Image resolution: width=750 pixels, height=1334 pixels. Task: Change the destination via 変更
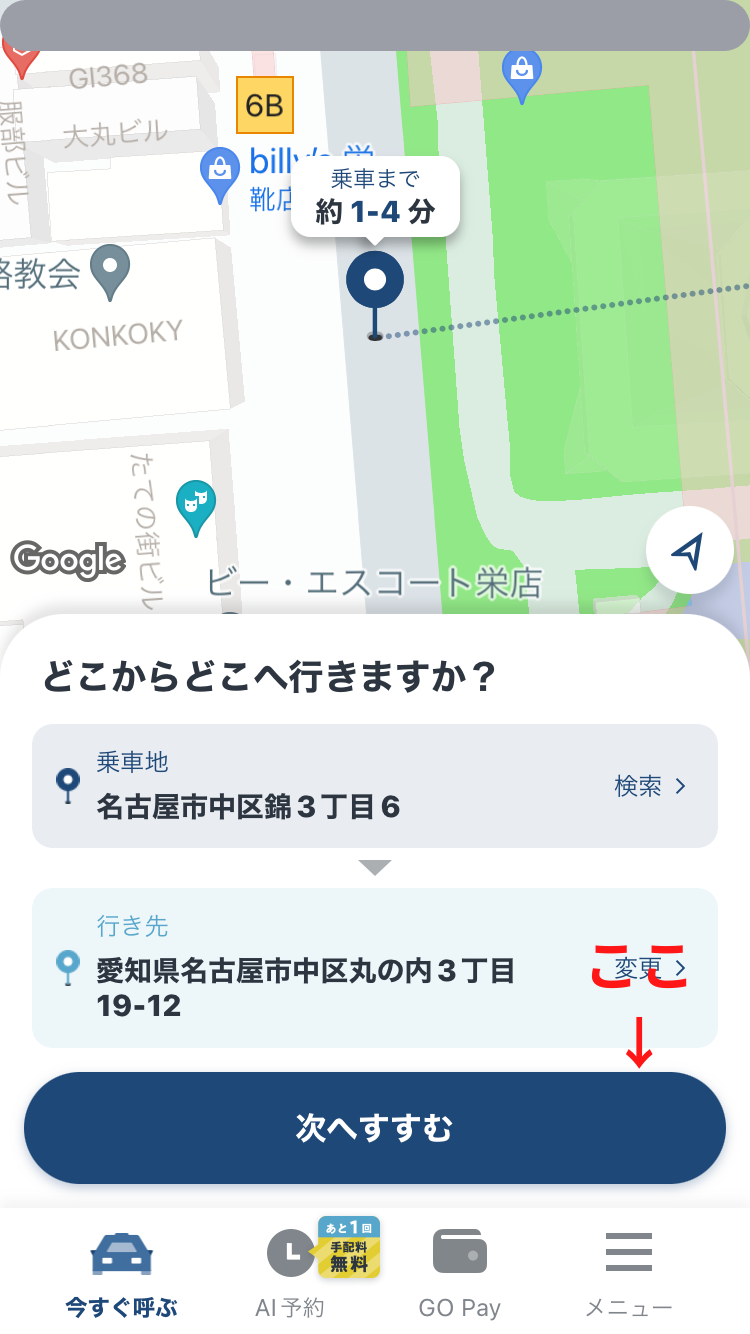tap(650, 968)
